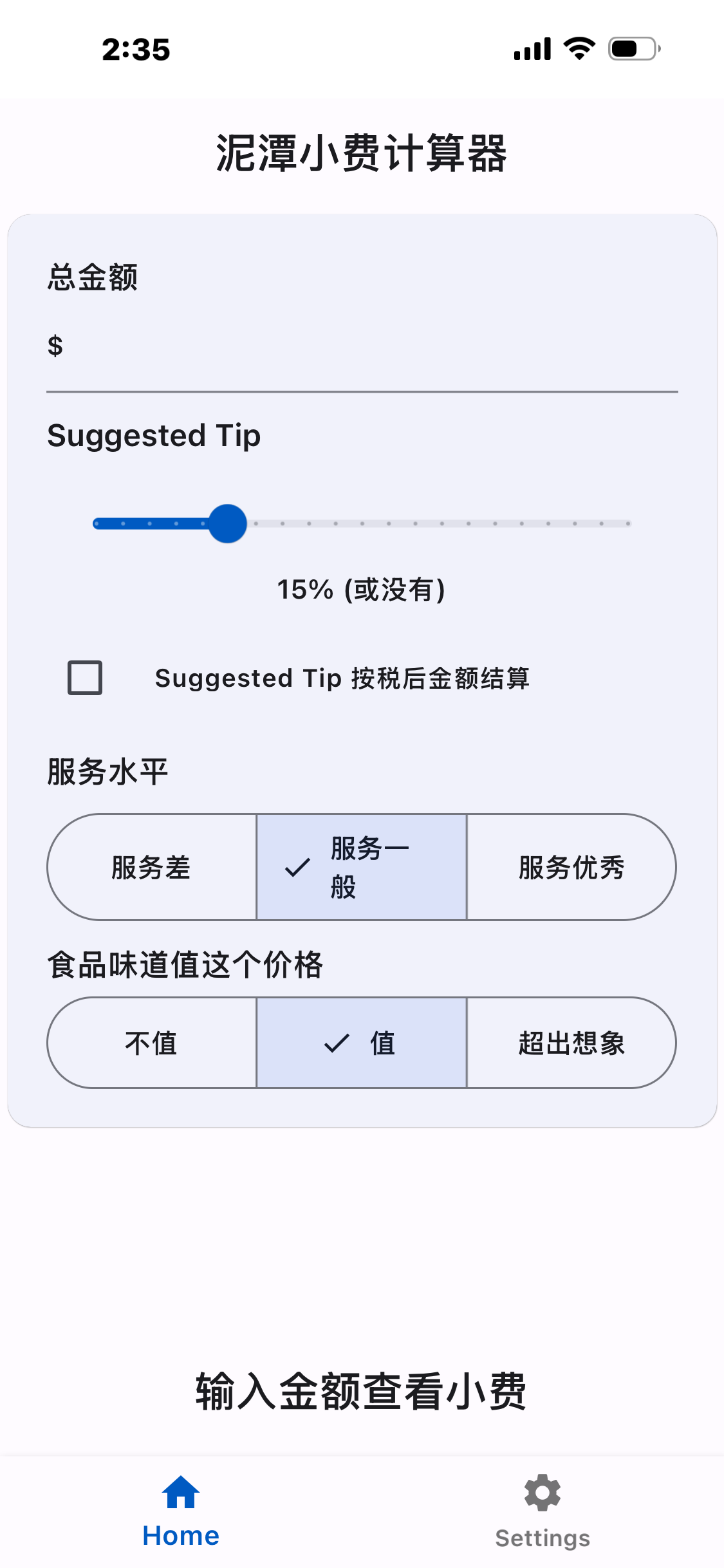The height and width of the screenshot is (1568, 724).
Task: Check the 按税后金额结算 checkbox
Action: (85, 678)
